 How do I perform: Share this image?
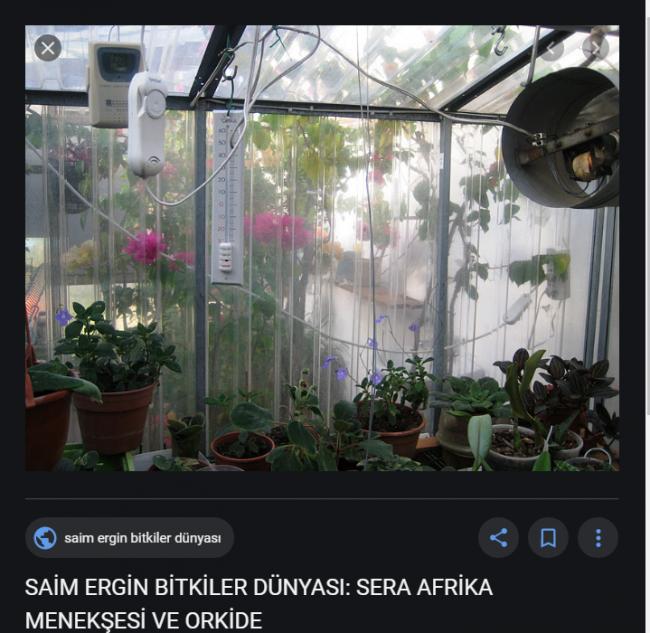pyautogui.click(x=498, y=538)
